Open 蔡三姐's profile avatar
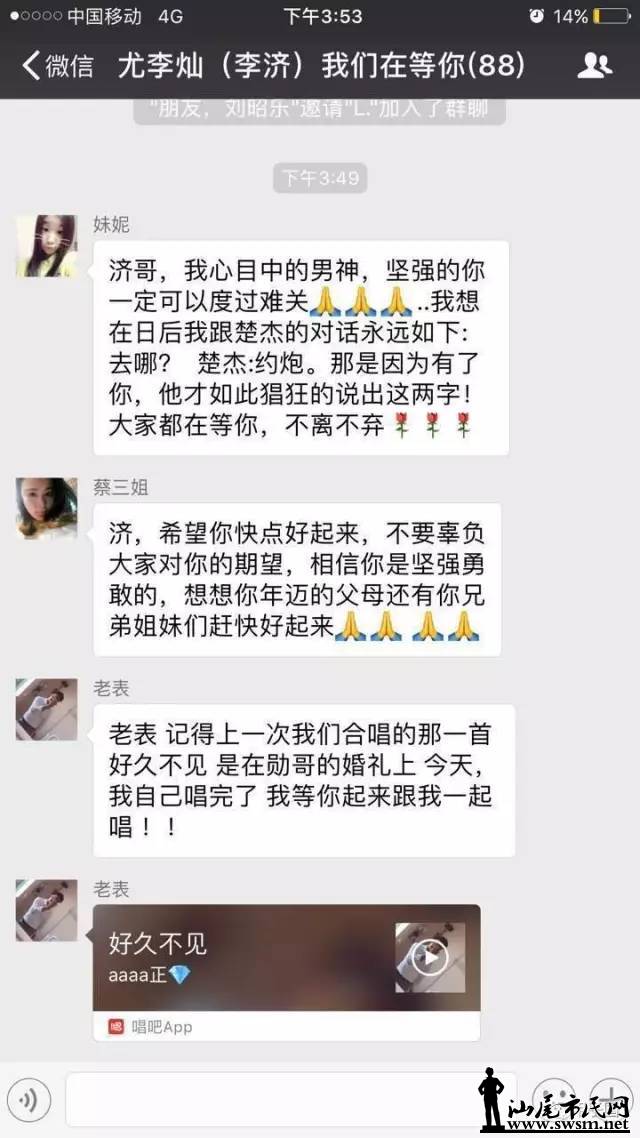This screenshot has width=640, height=1138. (46, 508)
